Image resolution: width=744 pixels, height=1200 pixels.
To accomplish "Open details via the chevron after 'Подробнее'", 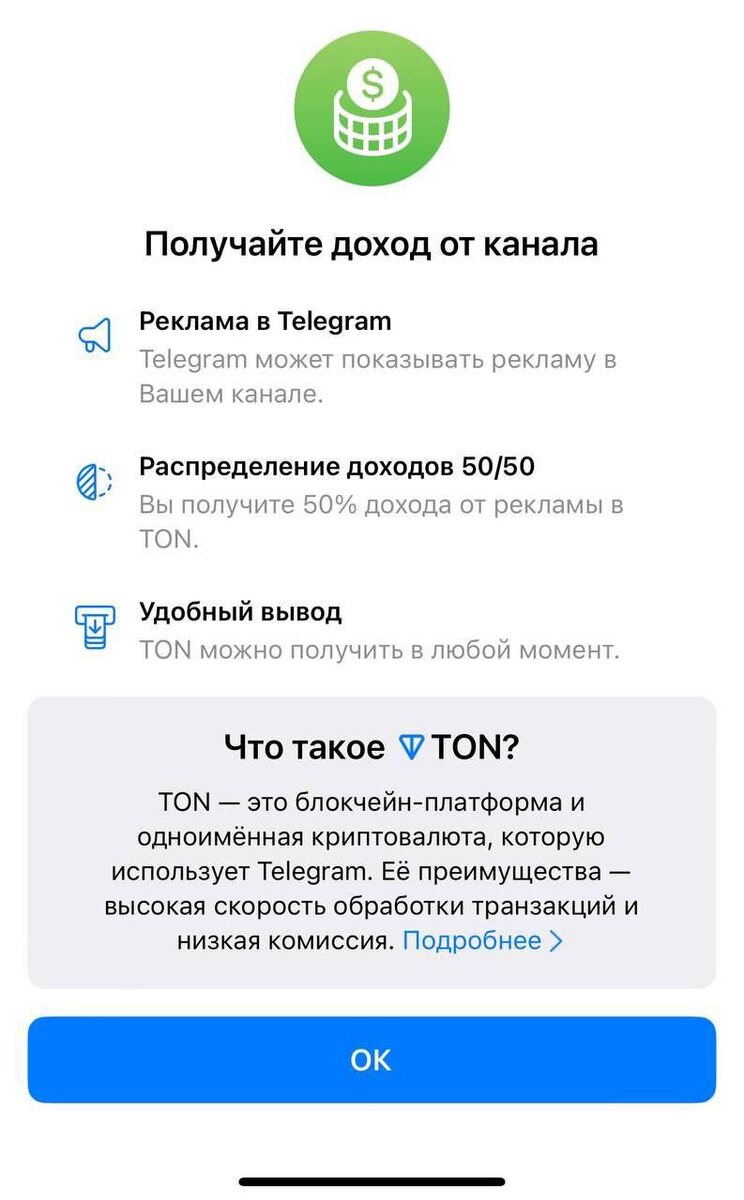I will pyautogui.click(x=556, y=940).
